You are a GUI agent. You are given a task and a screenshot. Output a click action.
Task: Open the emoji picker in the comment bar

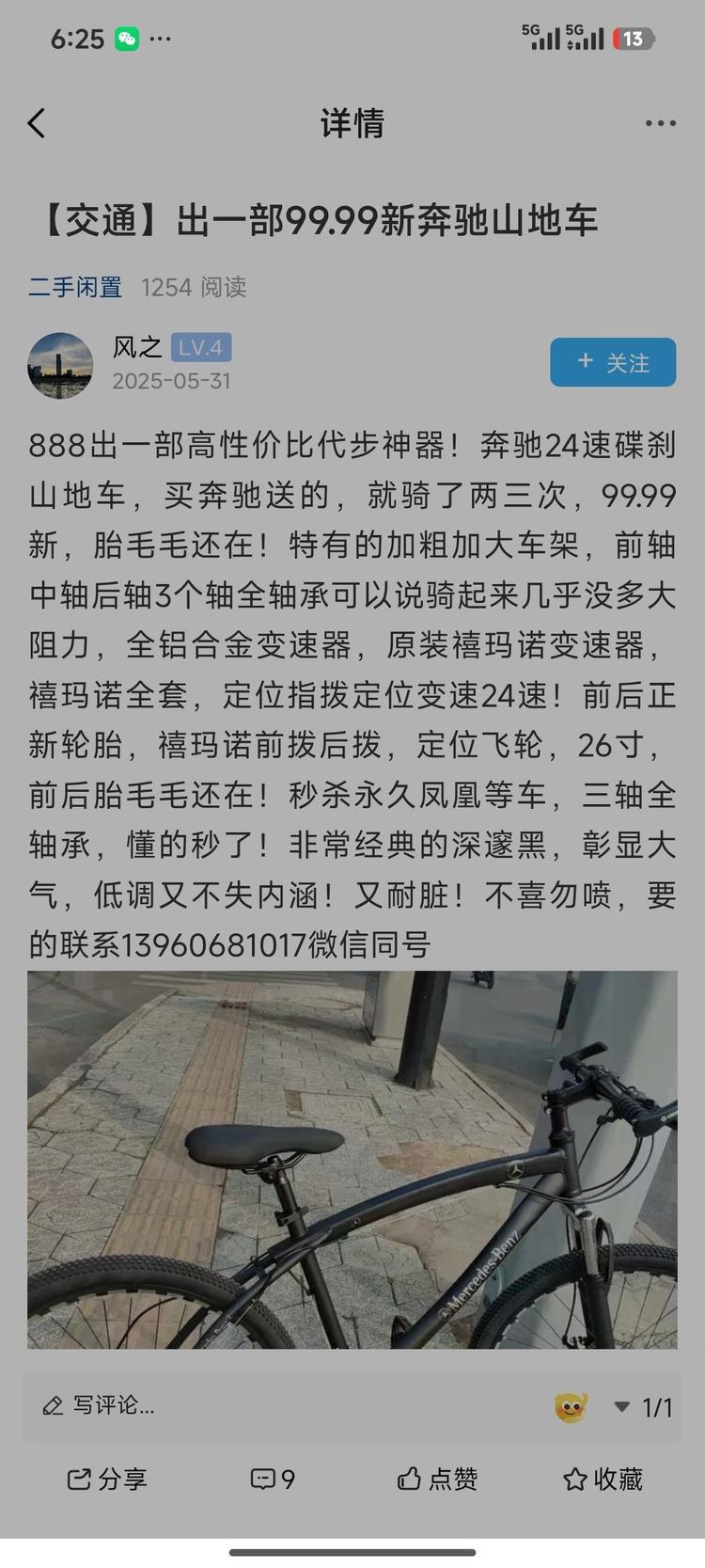[571, 1407]
